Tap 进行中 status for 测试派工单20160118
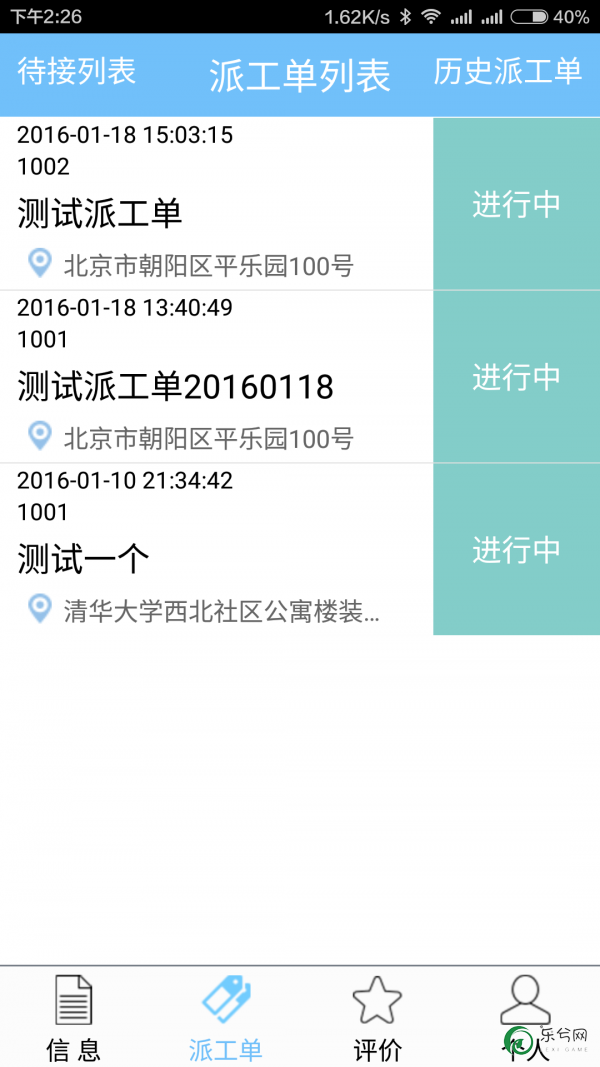The height and width of the screenshot is (1067, 600). 516,376
